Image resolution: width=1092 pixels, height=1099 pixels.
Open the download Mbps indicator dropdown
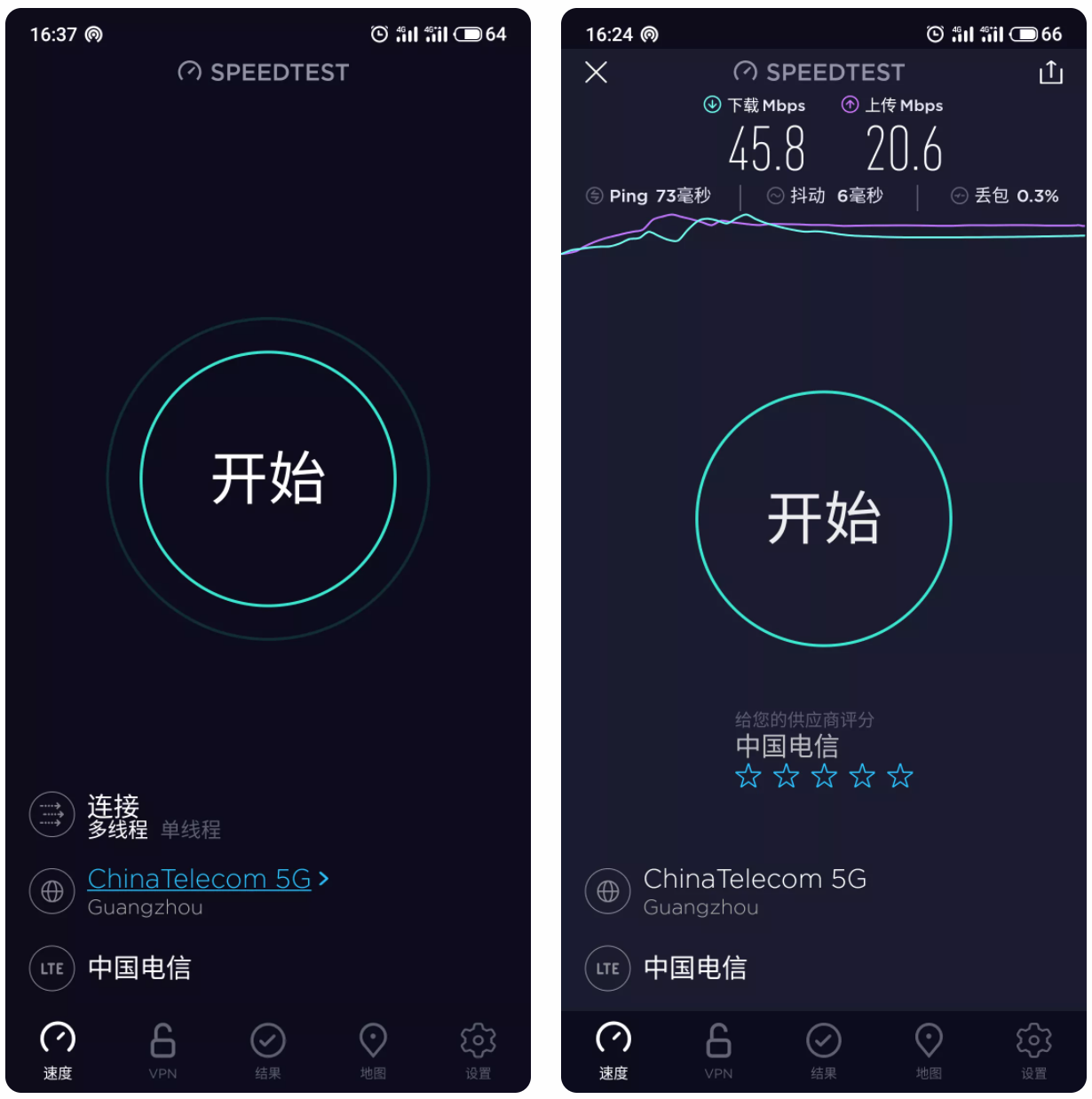[710, 105]
